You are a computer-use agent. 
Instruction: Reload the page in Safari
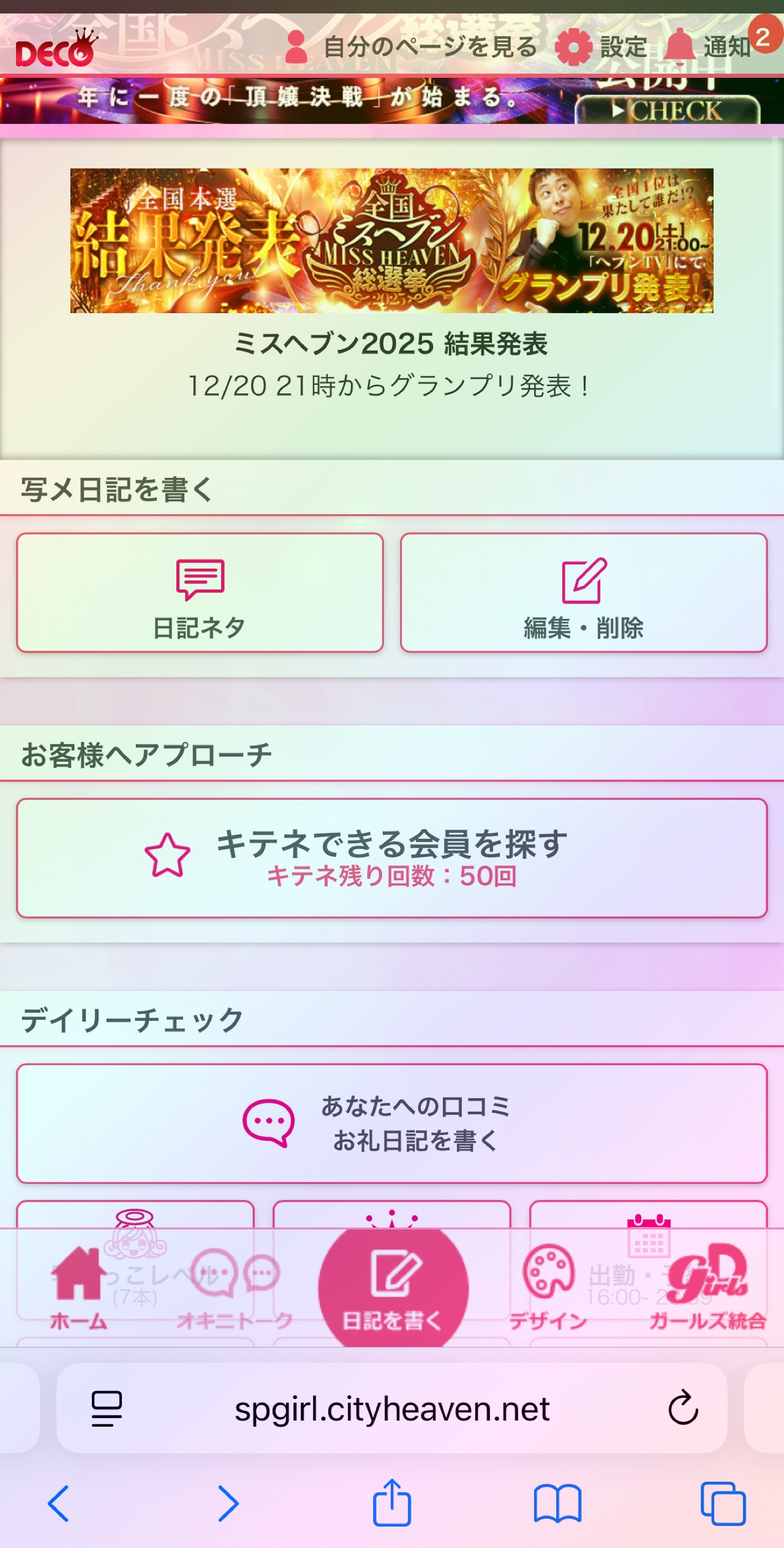683,1408
